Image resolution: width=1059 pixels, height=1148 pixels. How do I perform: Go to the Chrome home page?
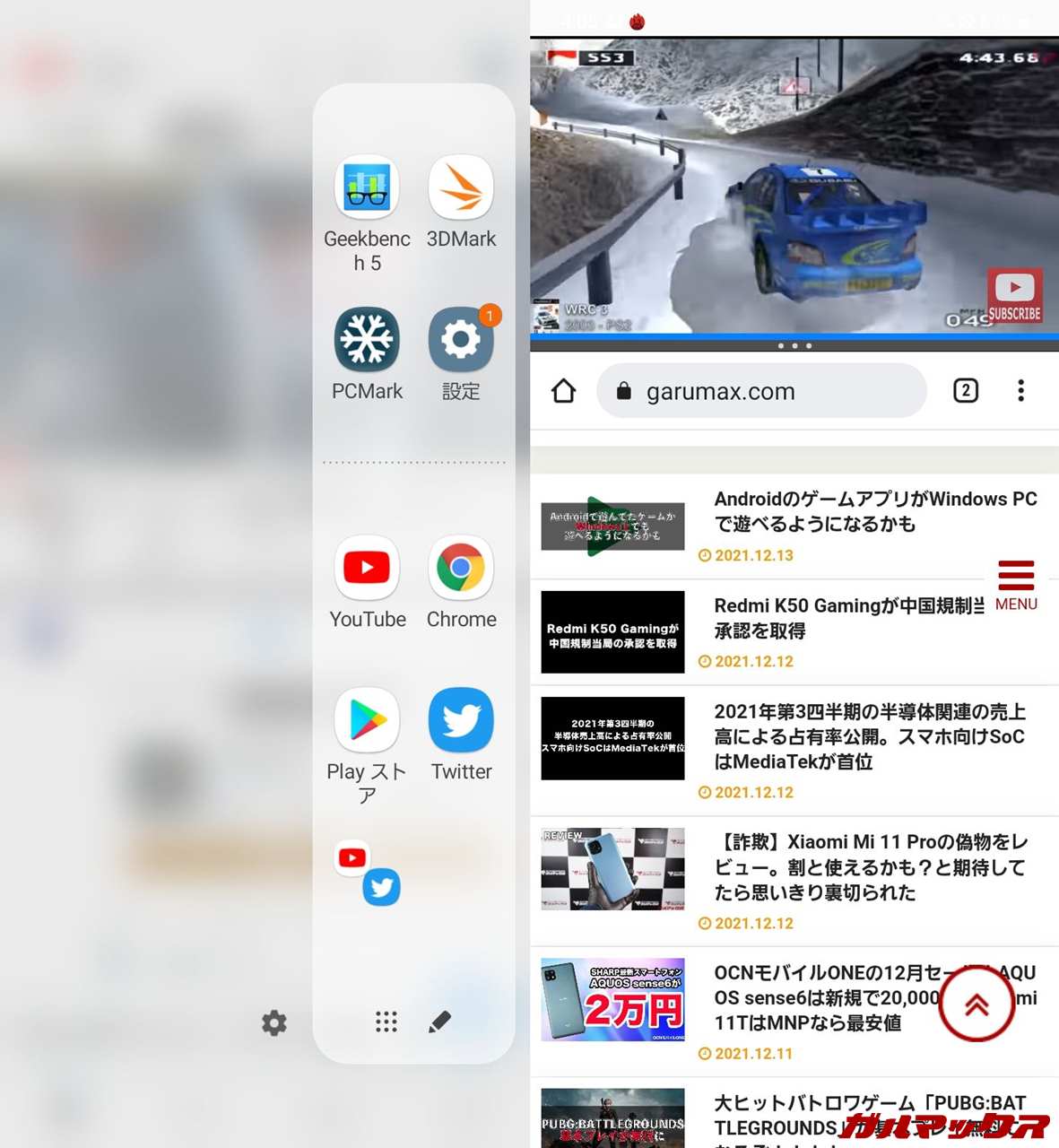coord(564,391)
